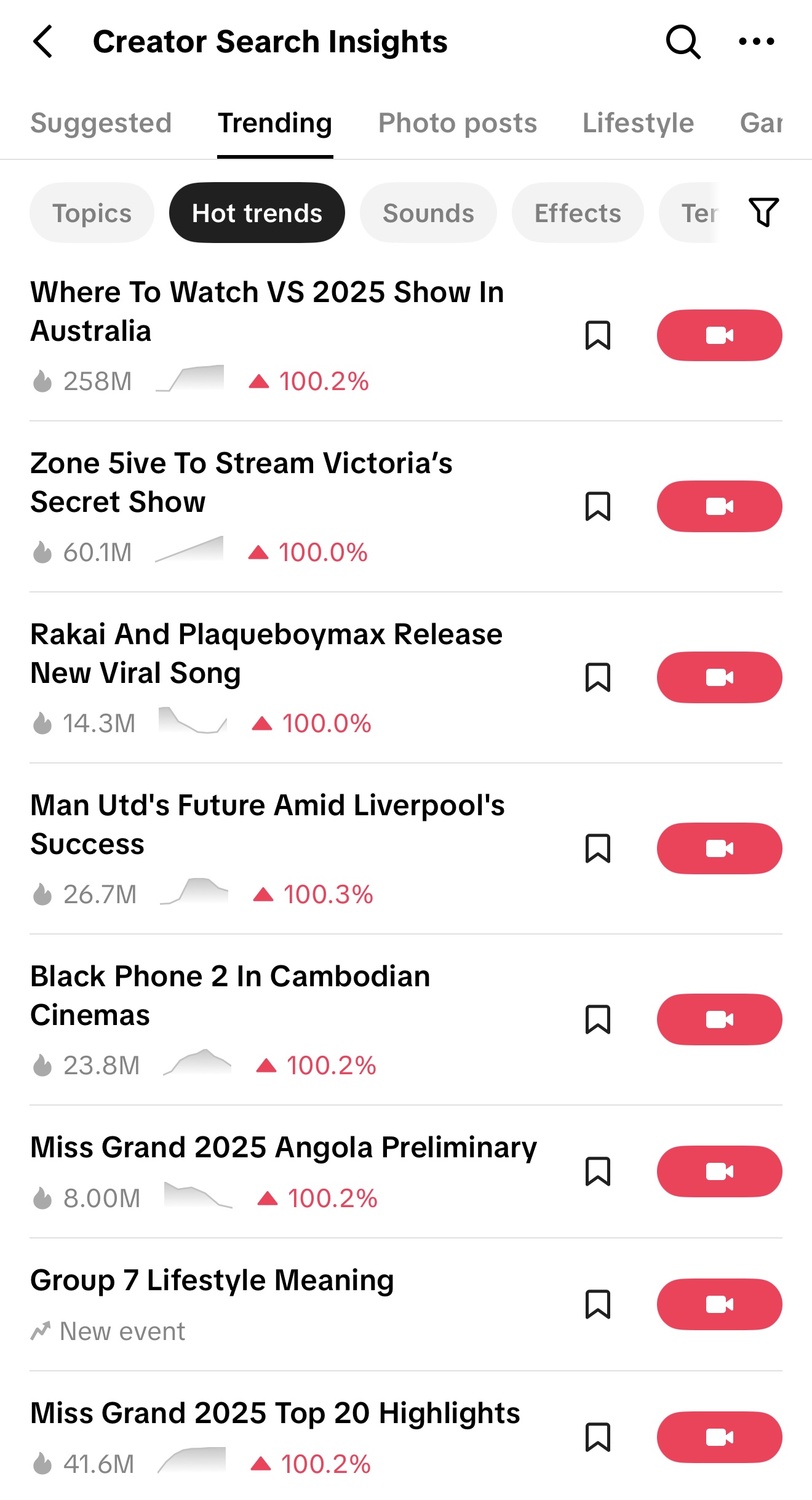Open the filter funnel icon
812x1500 pixels.
[x=763, y=212]
